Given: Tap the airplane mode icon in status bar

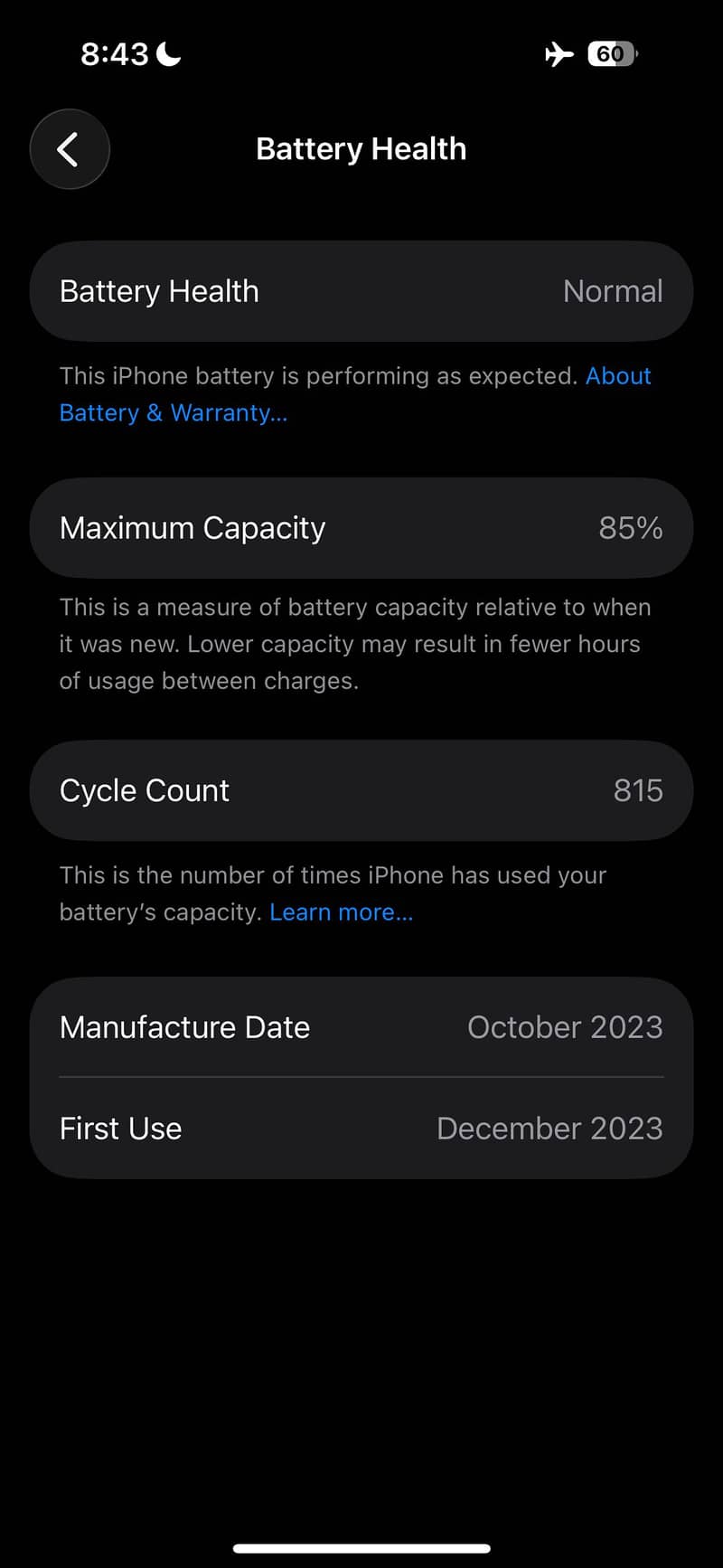Looking at the screenshot, I should point(559,53).
